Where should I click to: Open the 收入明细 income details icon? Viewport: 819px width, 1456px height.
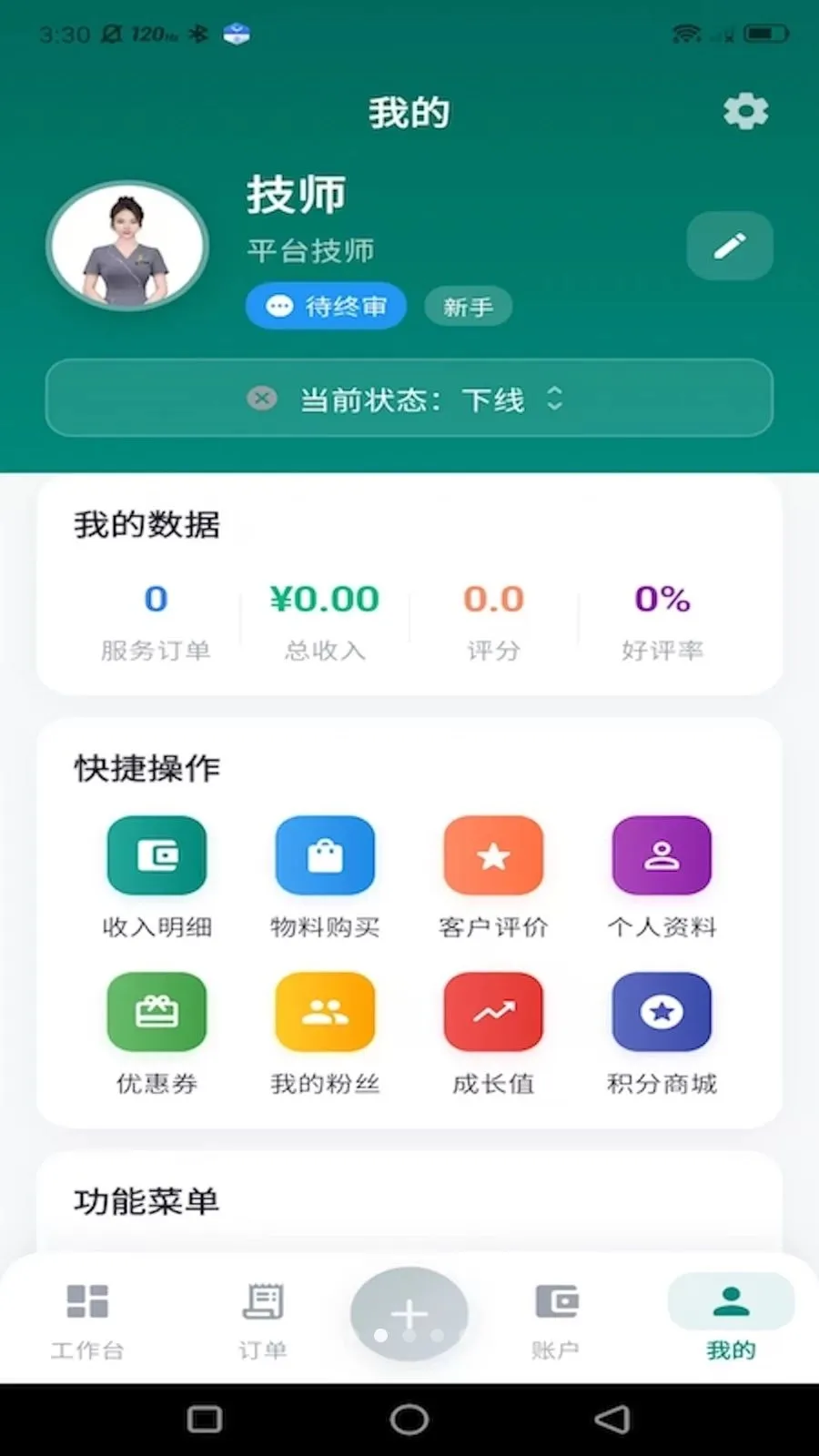[157, 855]
